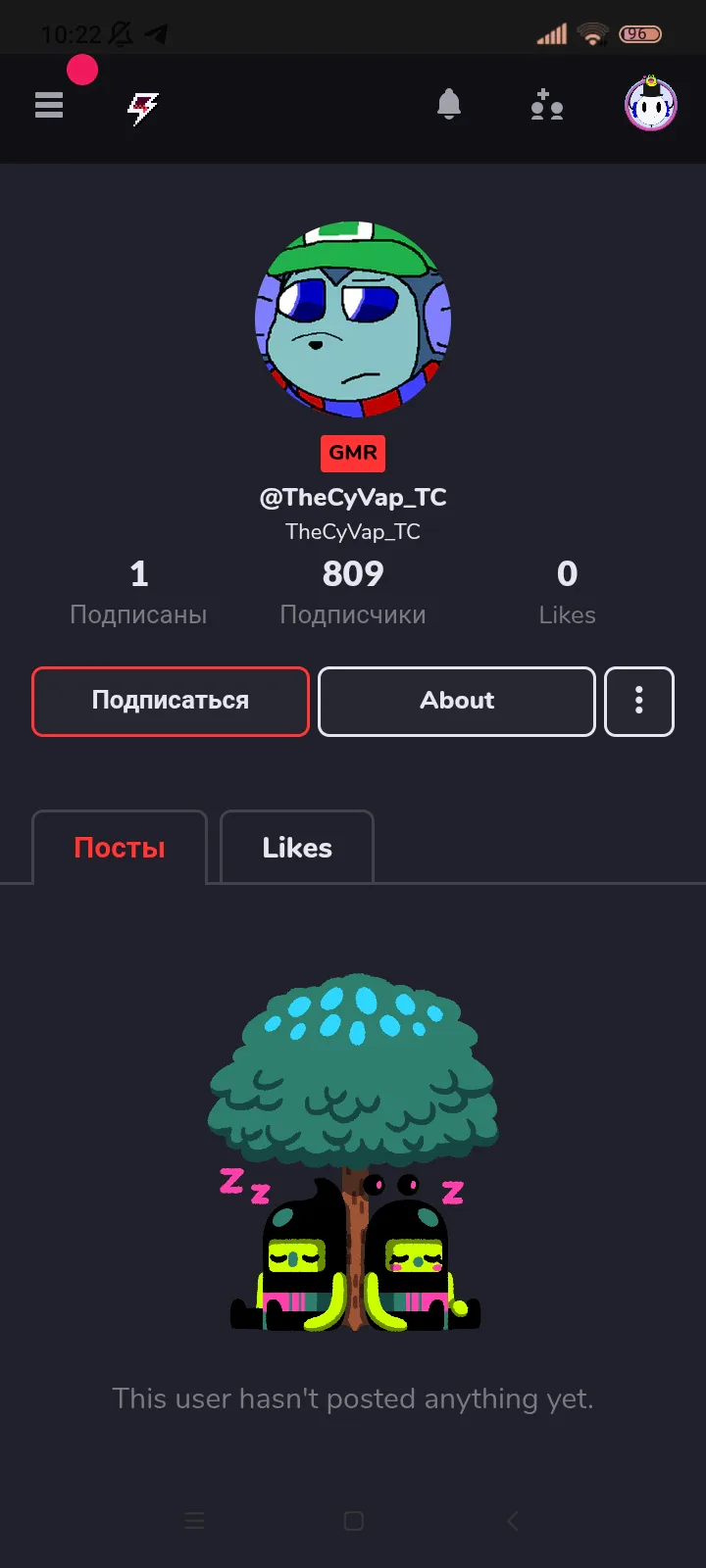The width and height of the screenshot is (706, 1568).
Task: Open the following count (Подписаны)
Action: point(138,592)
